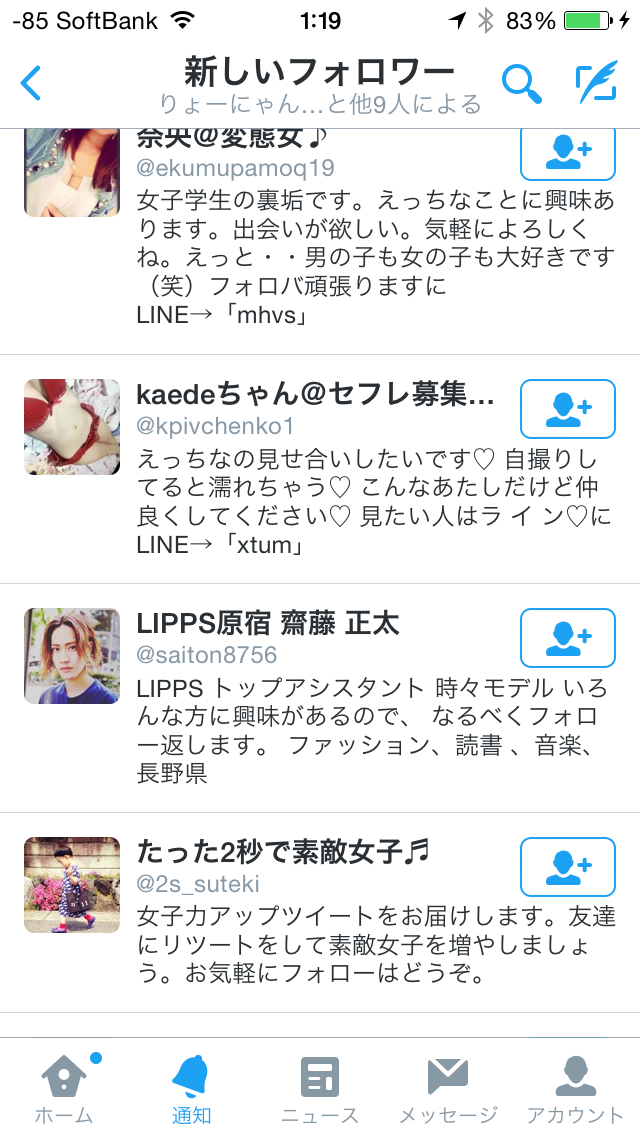The height and width of the screenshot is (1136, 640).
Task: Follow kaedeちゃん (@kpivchenko1)
Action: click(567, 408)
